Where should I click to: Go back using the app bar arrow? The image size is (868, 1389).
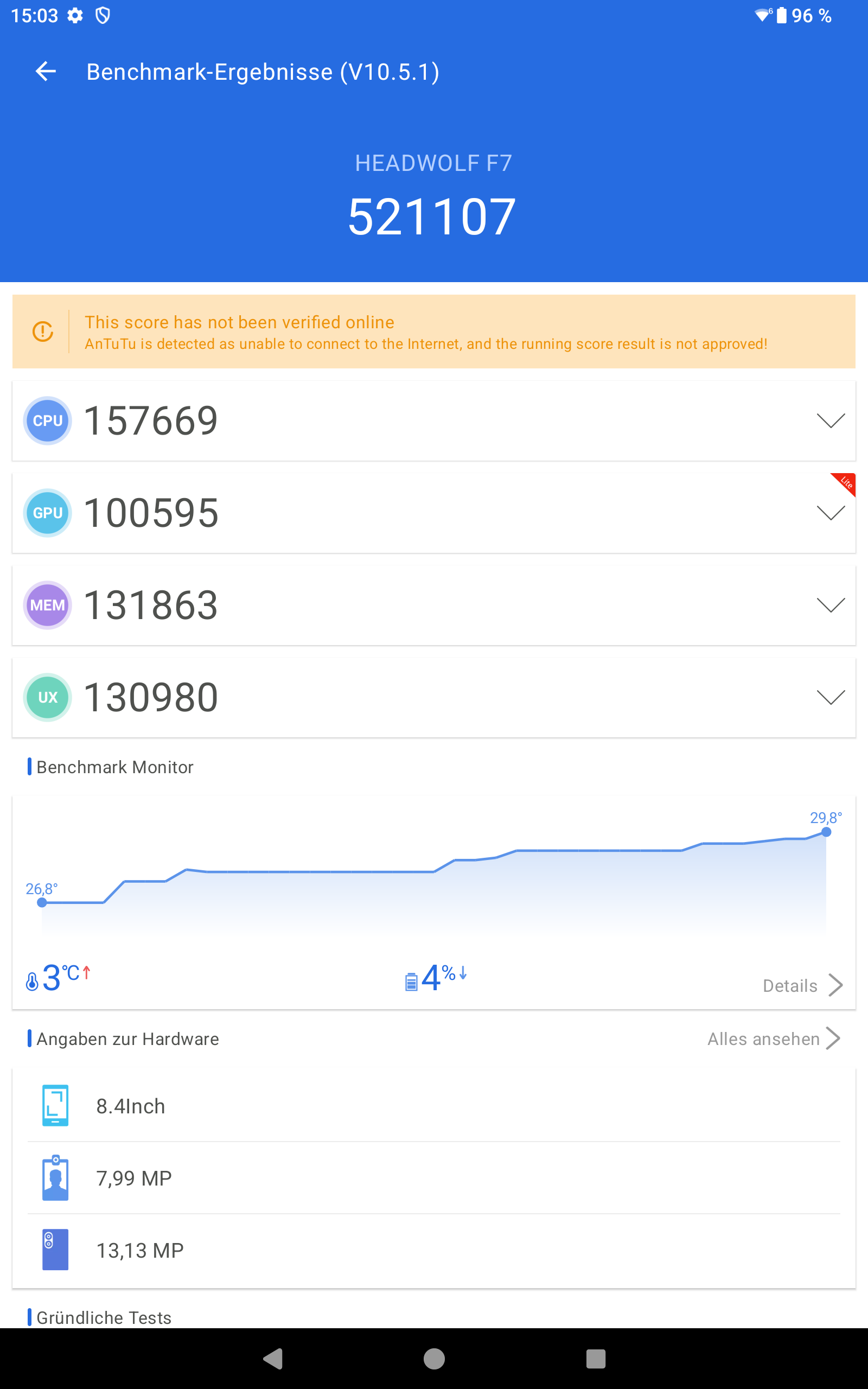[46, 72]
